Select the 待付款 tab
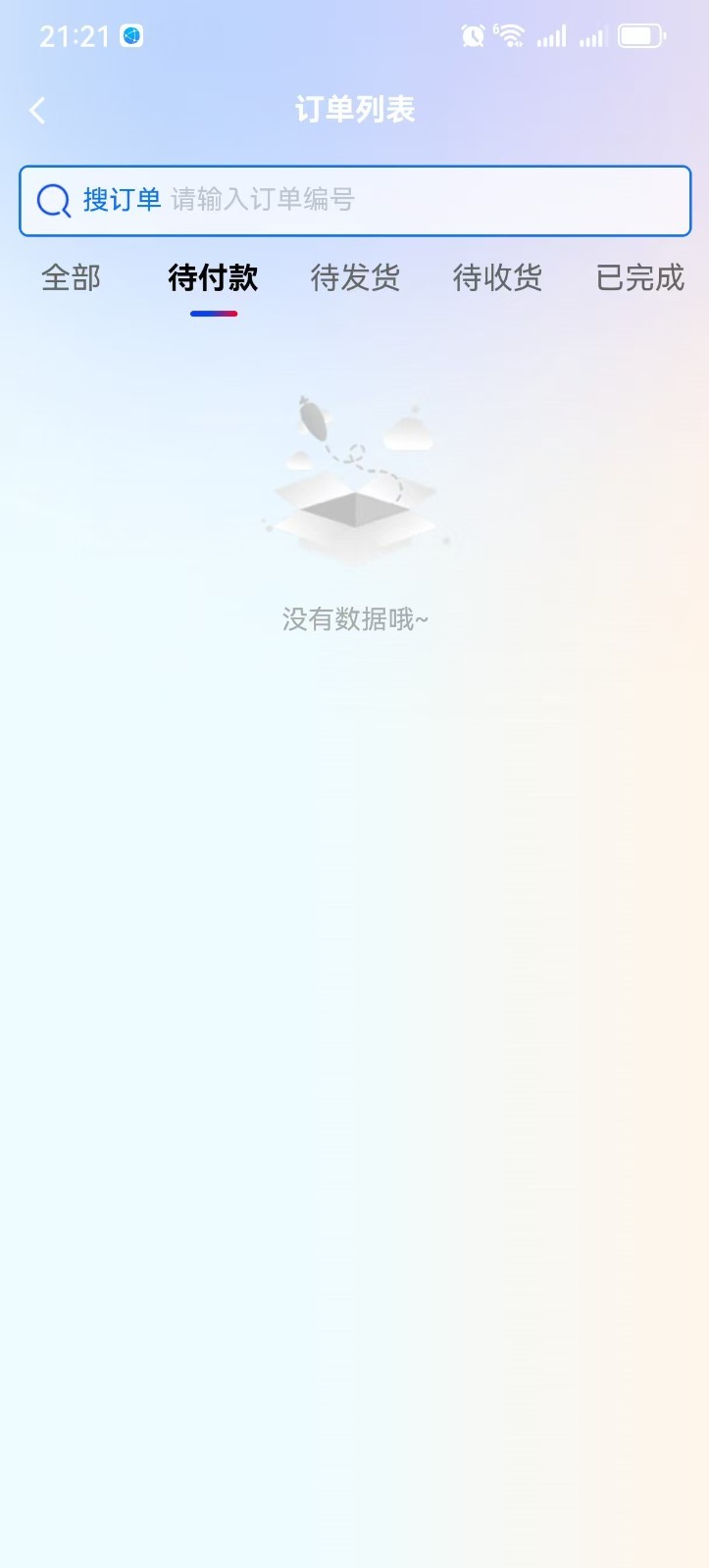The height and width of the screenshot is (1568, 709). pos(213,278)
